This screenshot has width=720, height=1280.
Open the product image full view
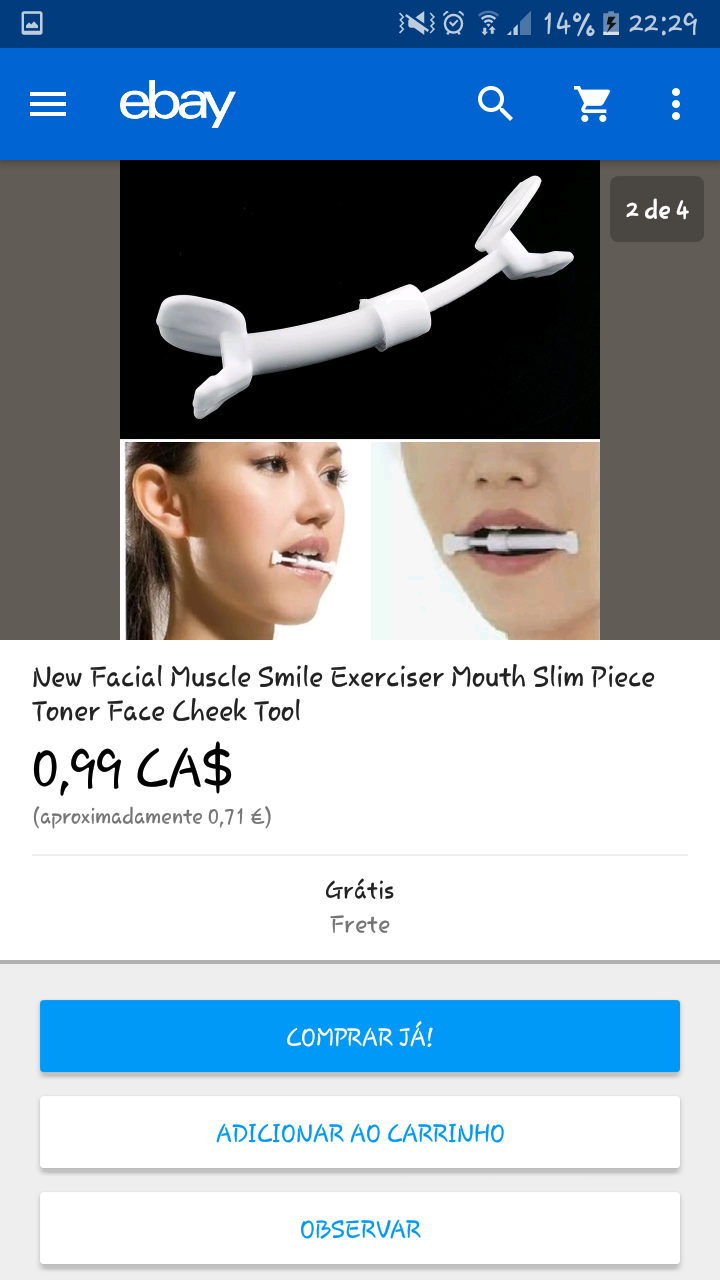click(x=360, y=400)
